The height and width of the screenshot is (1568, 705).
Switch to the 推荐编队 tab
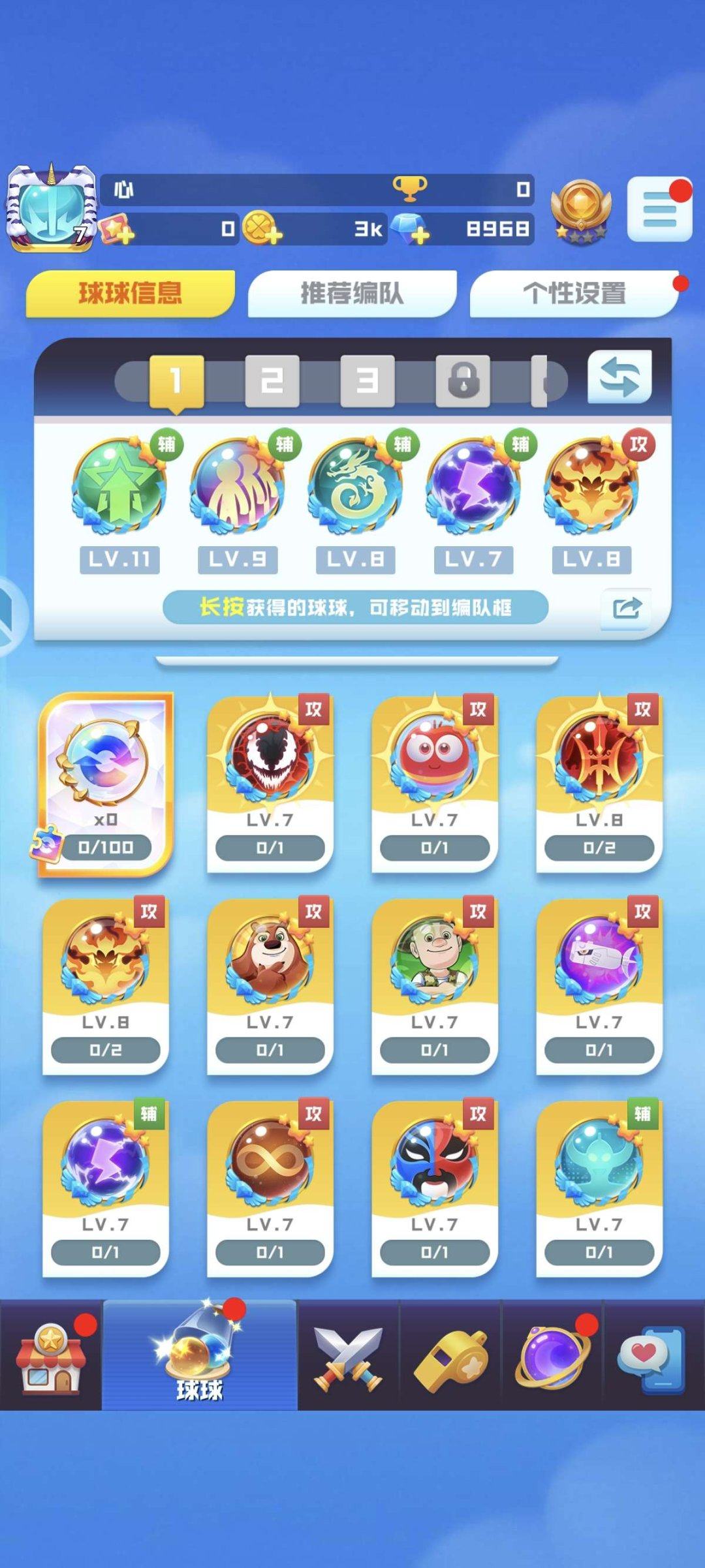click(352, 293)
